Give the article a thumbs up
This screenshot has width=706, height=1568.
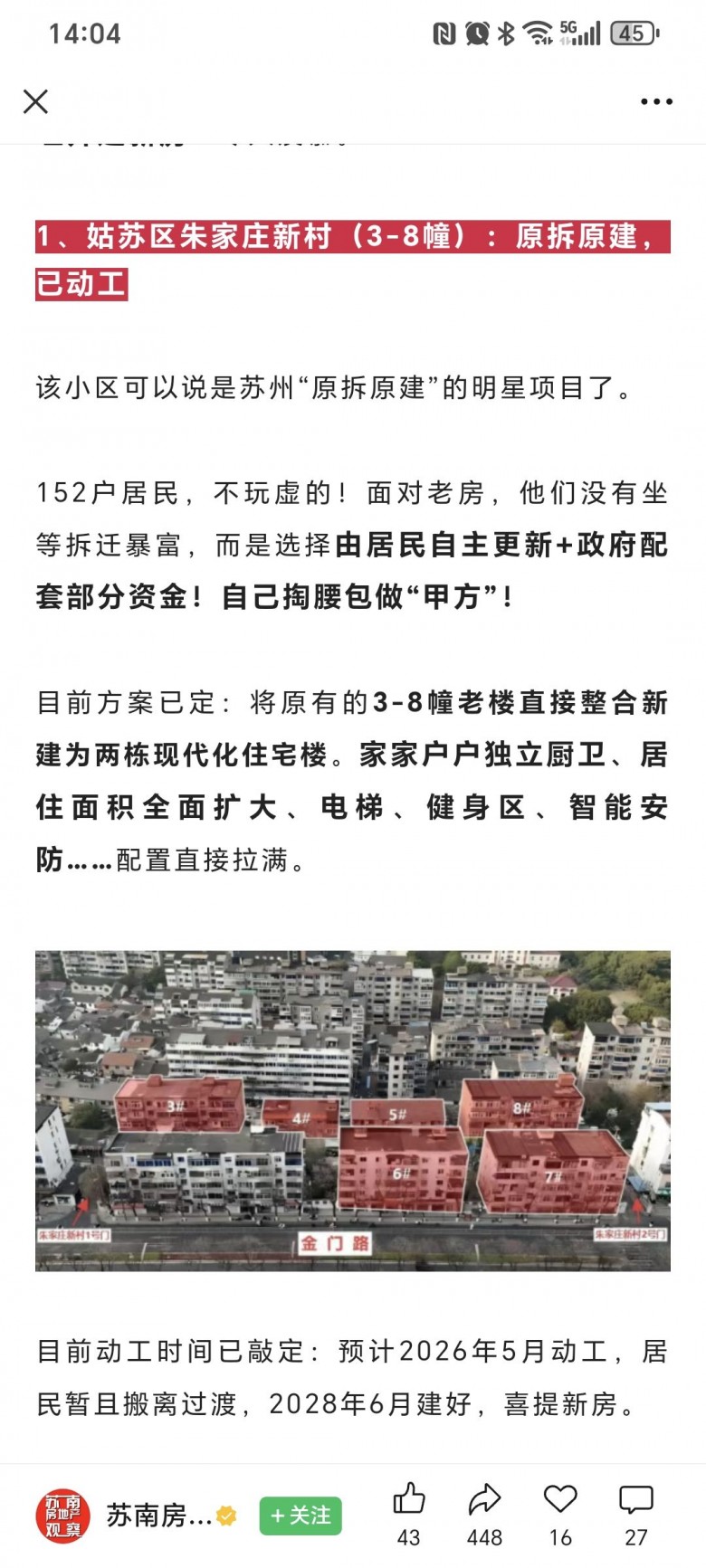click(x=409, y=1500)
